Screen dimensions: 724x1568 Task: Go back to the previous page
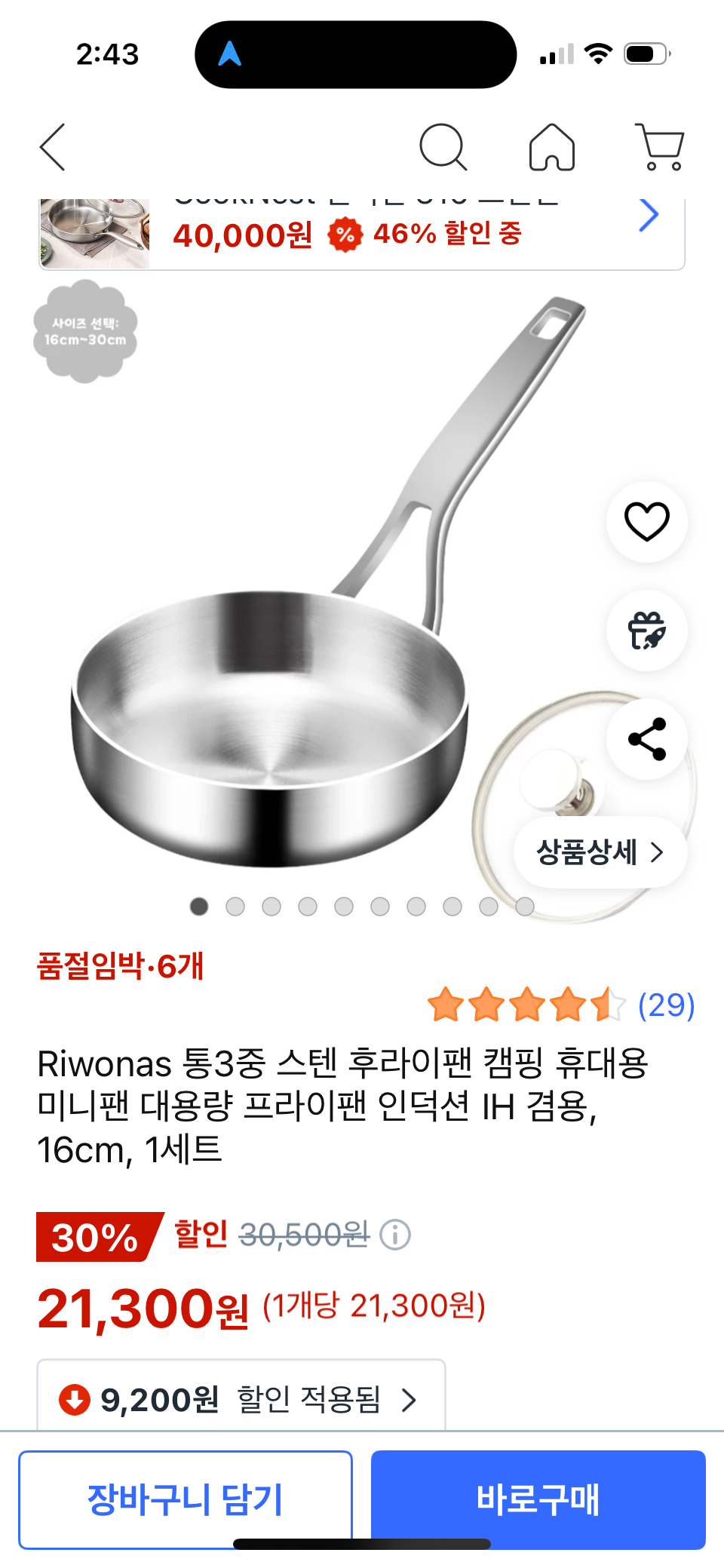tap(53, 147)
